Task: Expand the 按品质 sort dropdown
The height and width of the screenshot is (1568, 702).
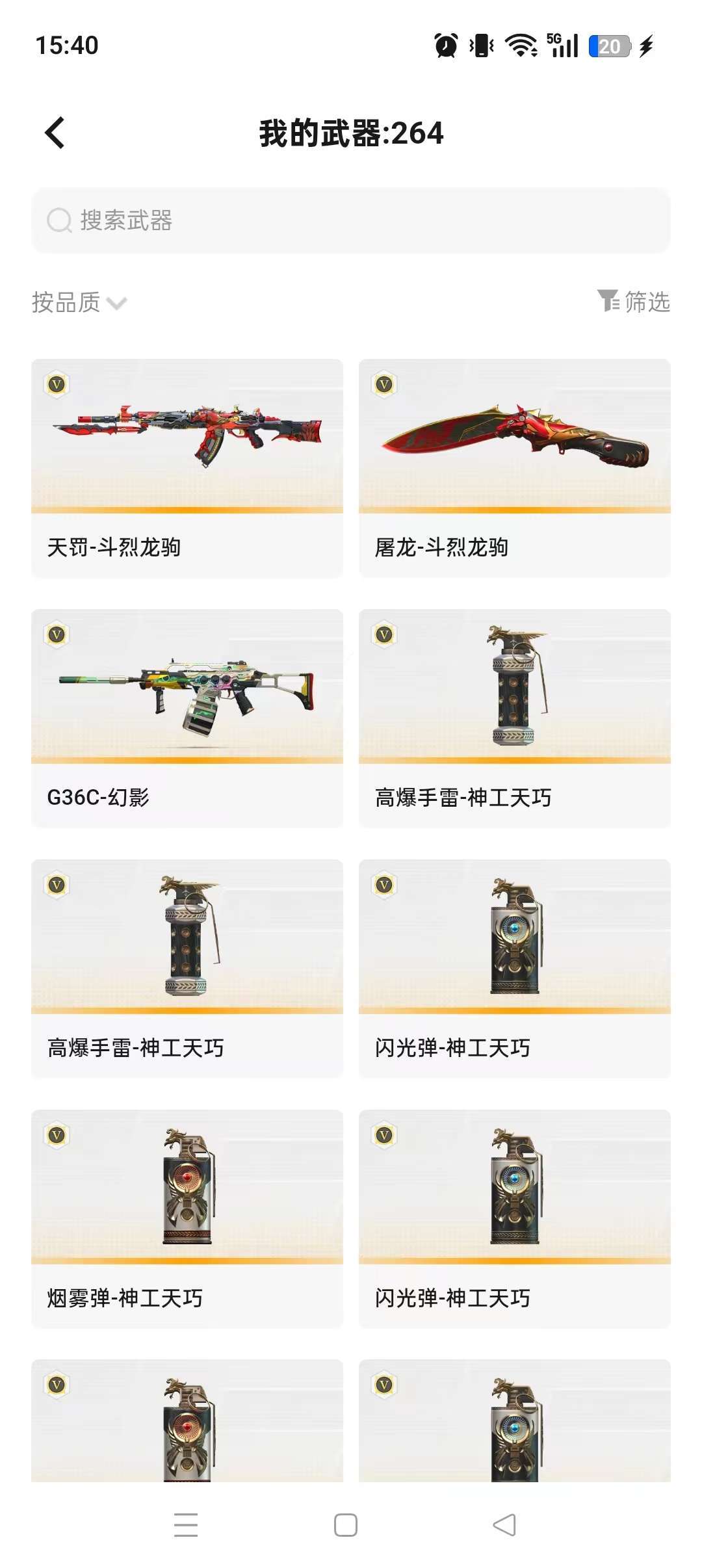Action: (x=79, y=302)
